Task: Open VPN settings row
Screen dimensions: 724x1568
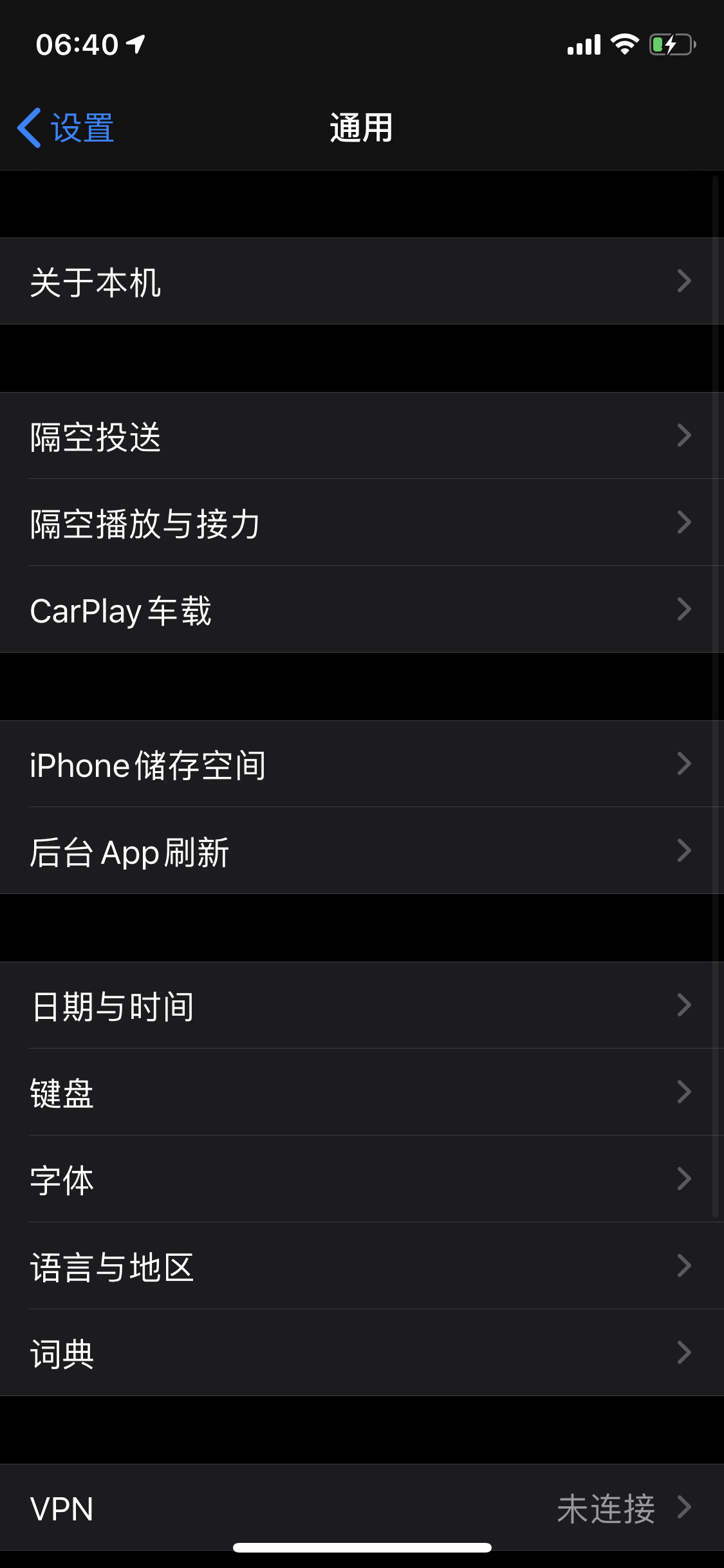Action: pyautogui.click(x=360, y=1507)
